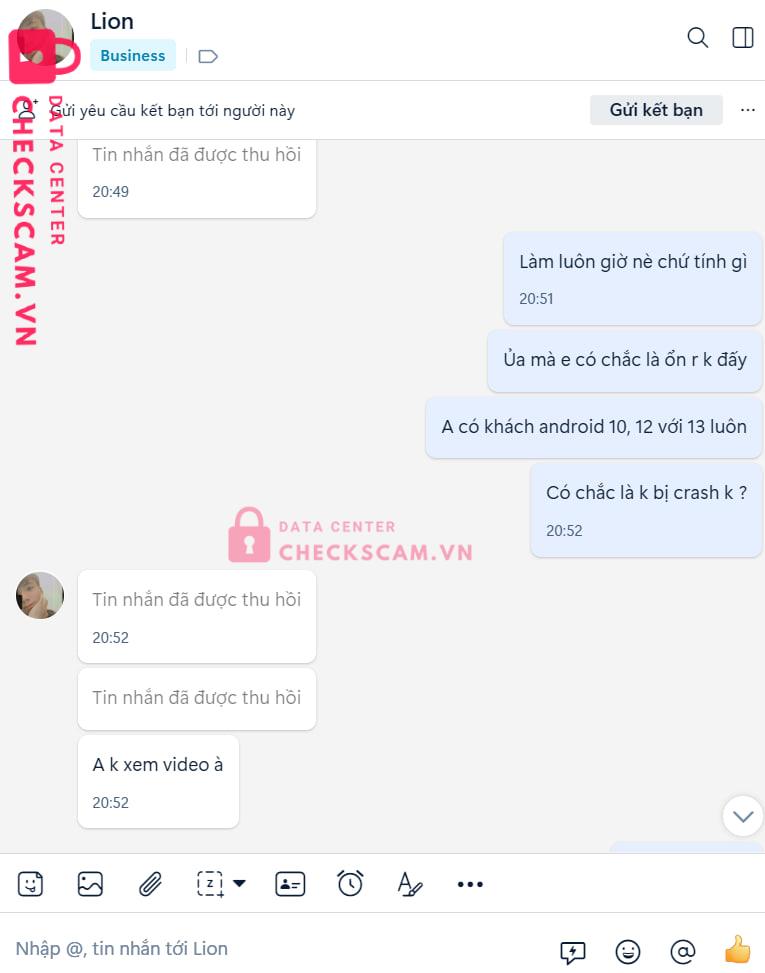Mention someone using the @ icon
765x973 pixels.
point(682,950)
